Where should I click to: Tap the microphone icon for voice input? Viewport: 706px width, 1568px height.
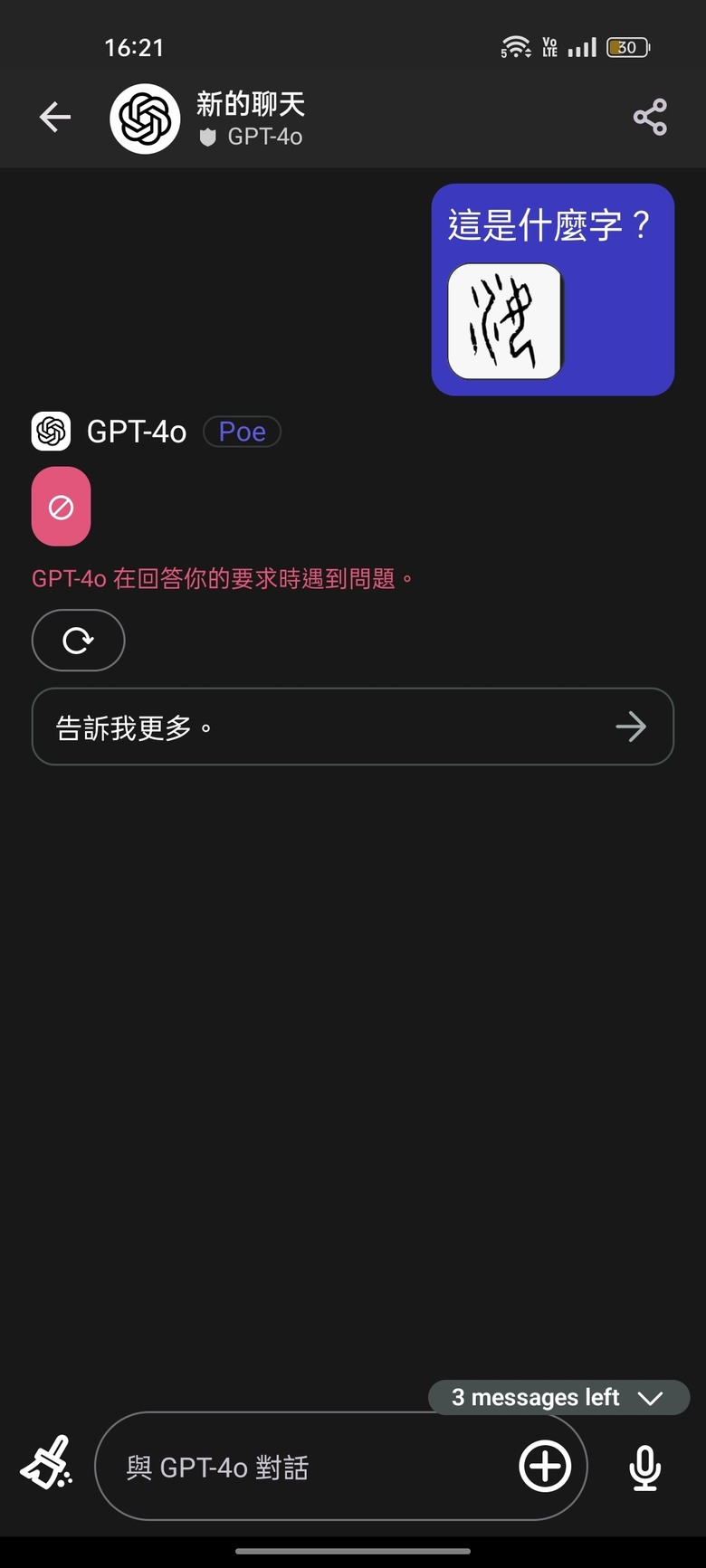click(x=644, y=1466)
